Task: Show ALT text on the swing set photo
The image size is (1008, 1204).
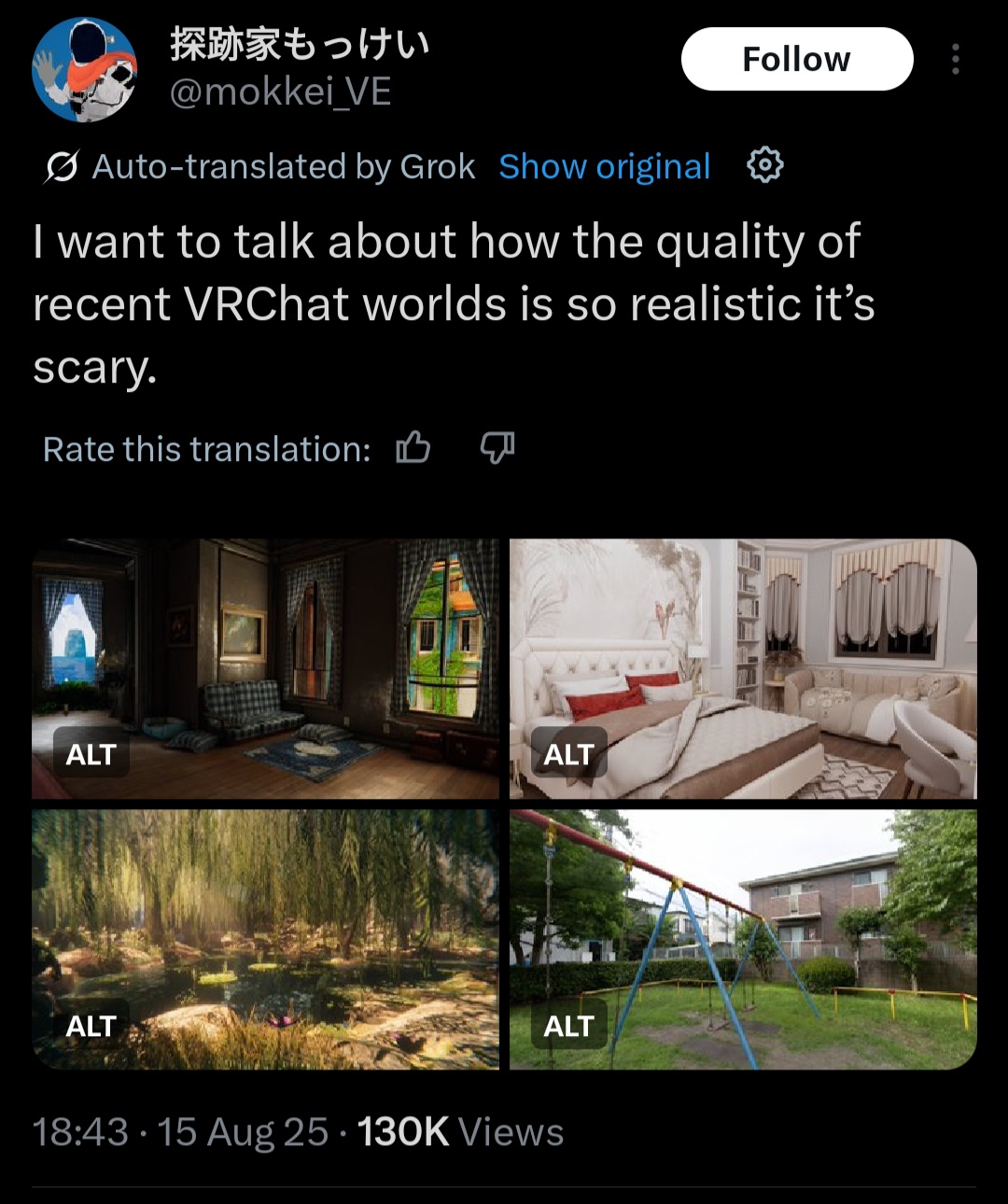Action: click(x=568, y=1026)
